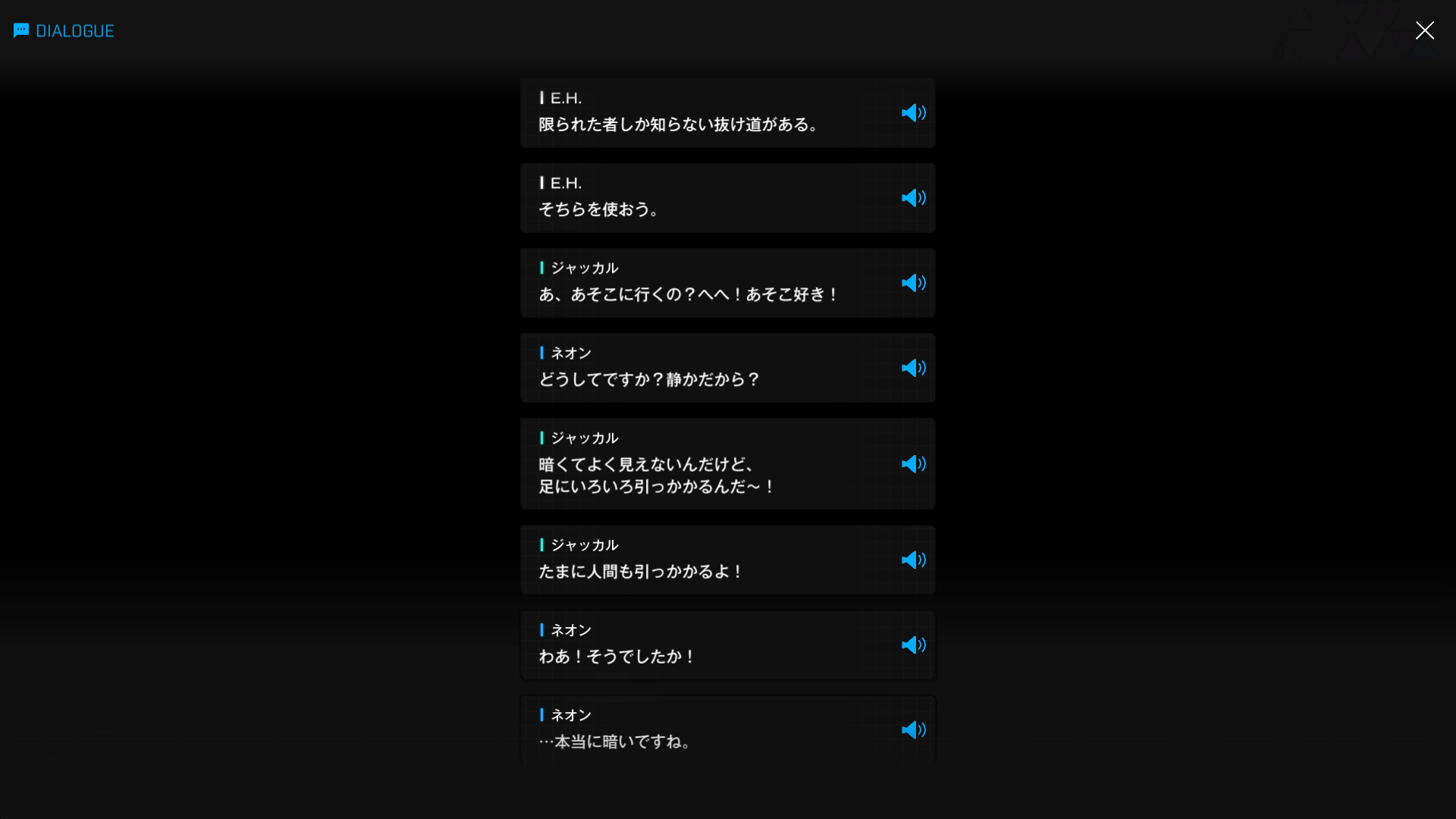Play voice for 'たまに人間も引っかかるよ！'

[x=913, y=560]
